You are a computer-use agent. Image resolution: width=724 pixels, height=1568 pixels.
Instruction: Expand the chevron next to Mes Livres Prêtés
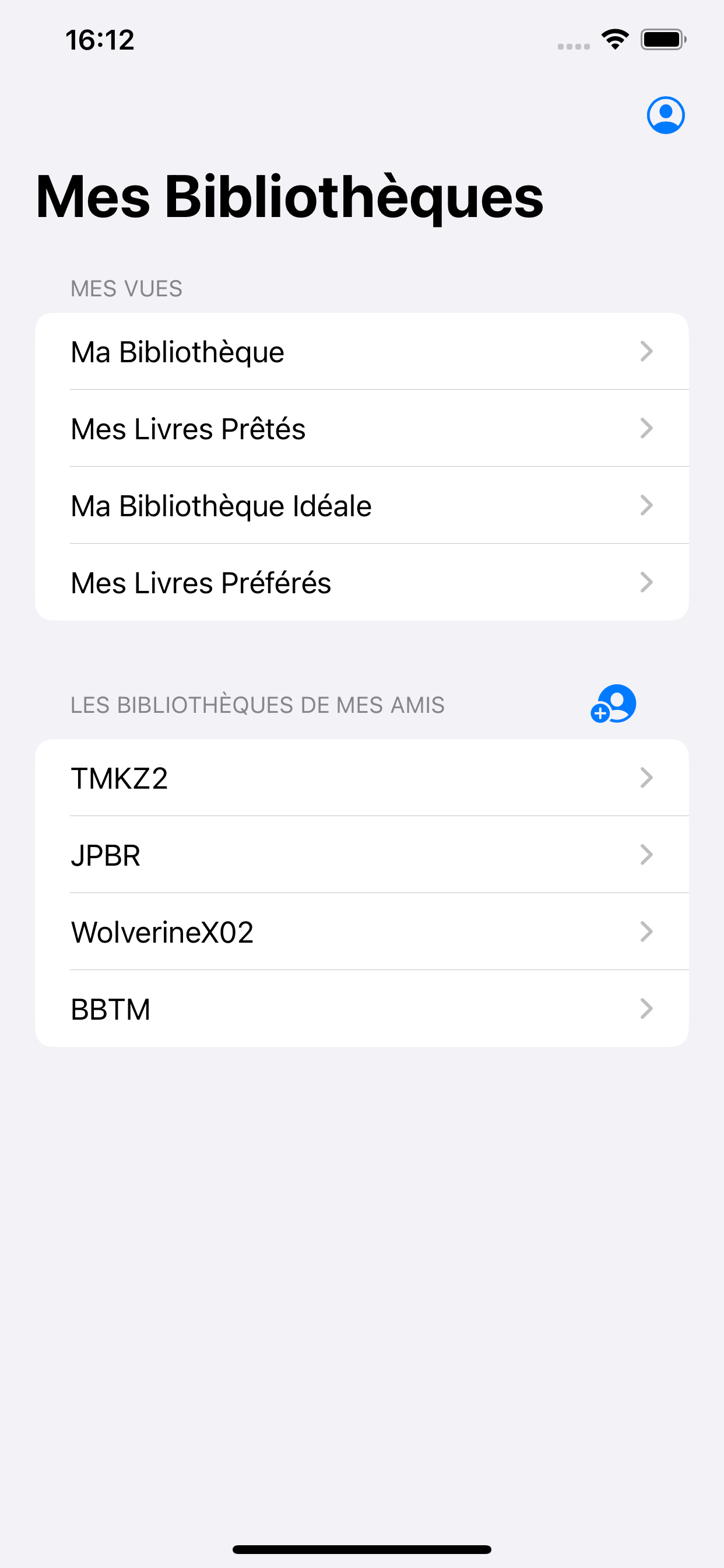tap(646, 428)
